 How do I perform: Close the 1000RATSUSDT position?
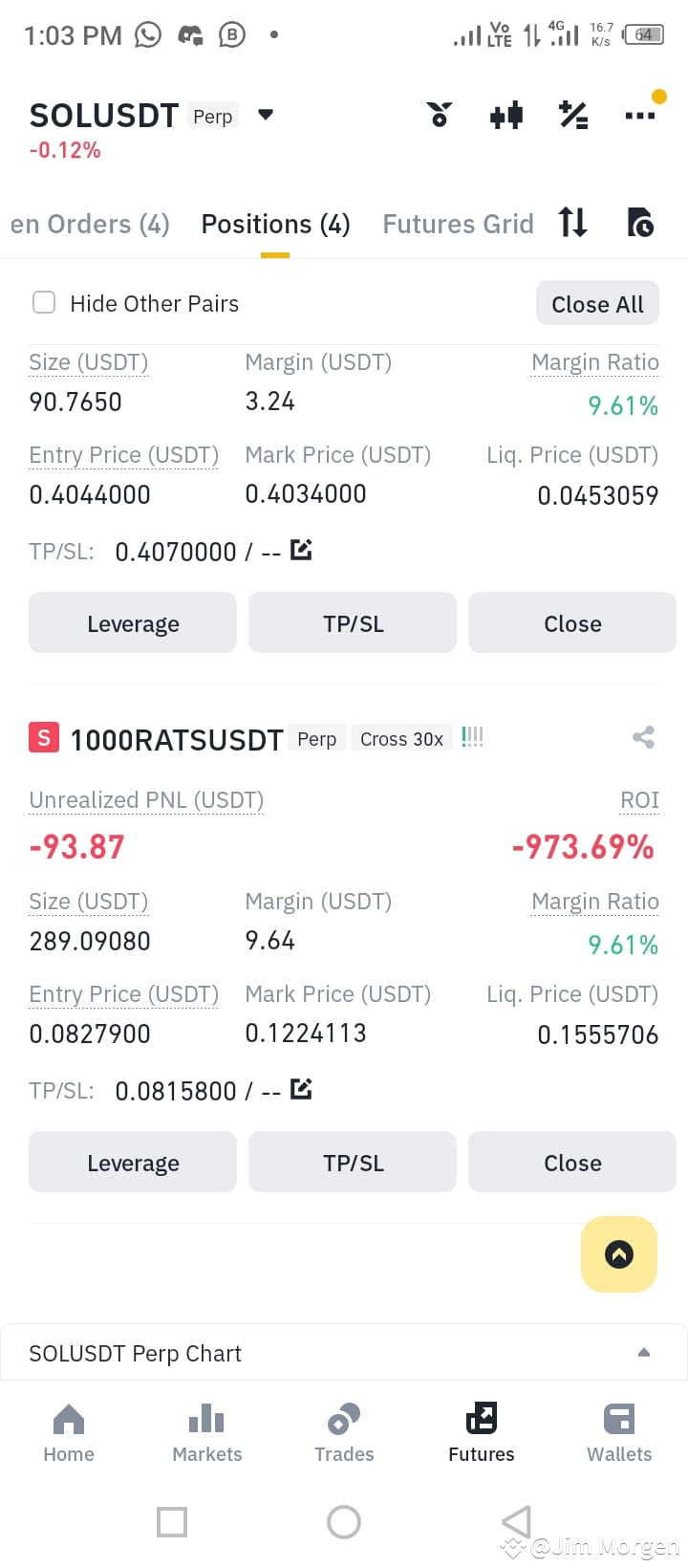571,1162
